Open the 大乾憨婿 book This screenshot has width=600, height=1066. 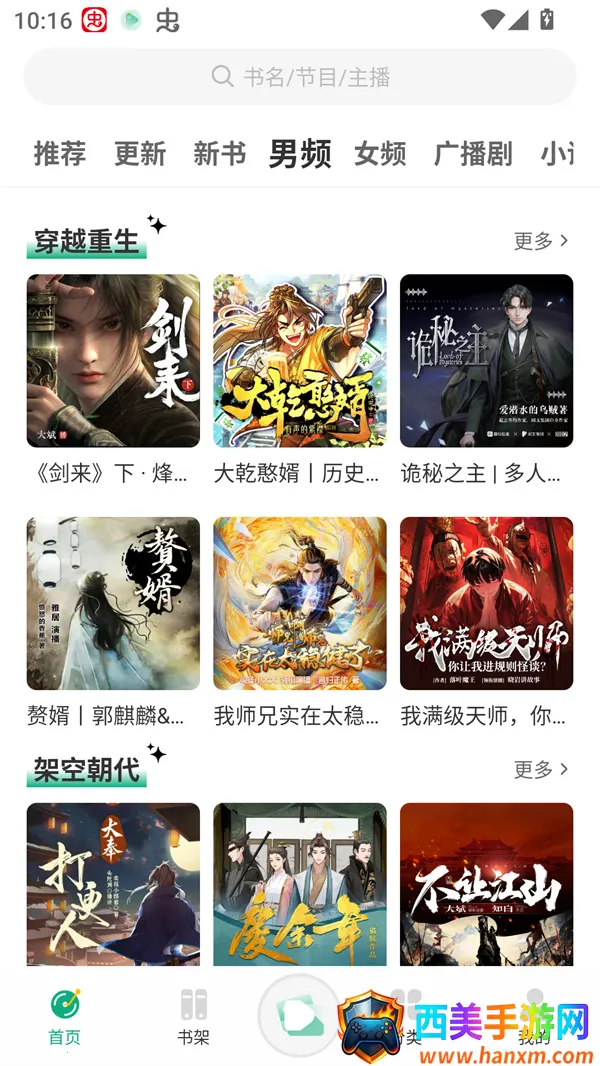tap(300, 361)
